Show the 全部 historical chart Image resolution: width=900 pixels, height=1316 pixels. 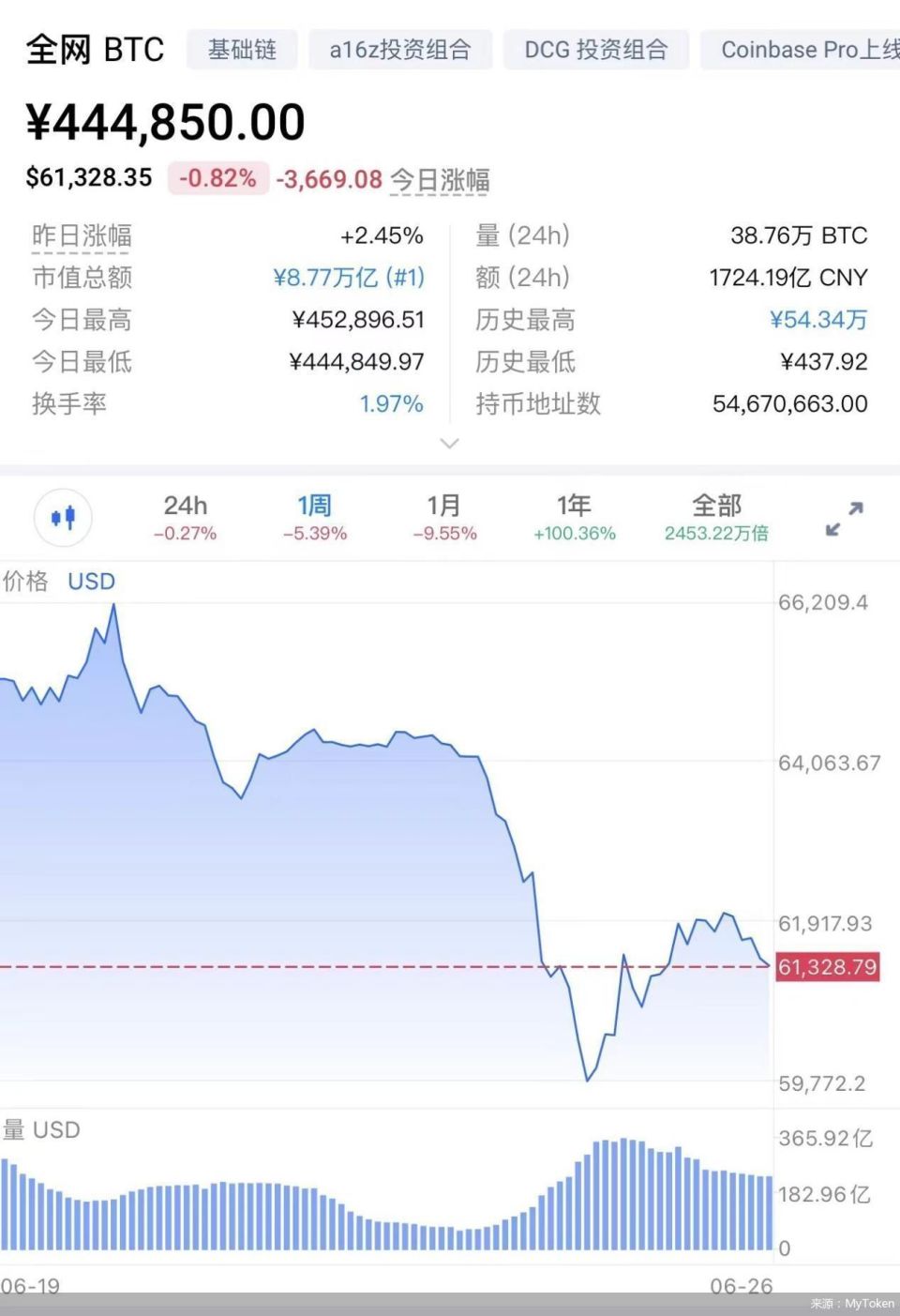tap(715, 517)
